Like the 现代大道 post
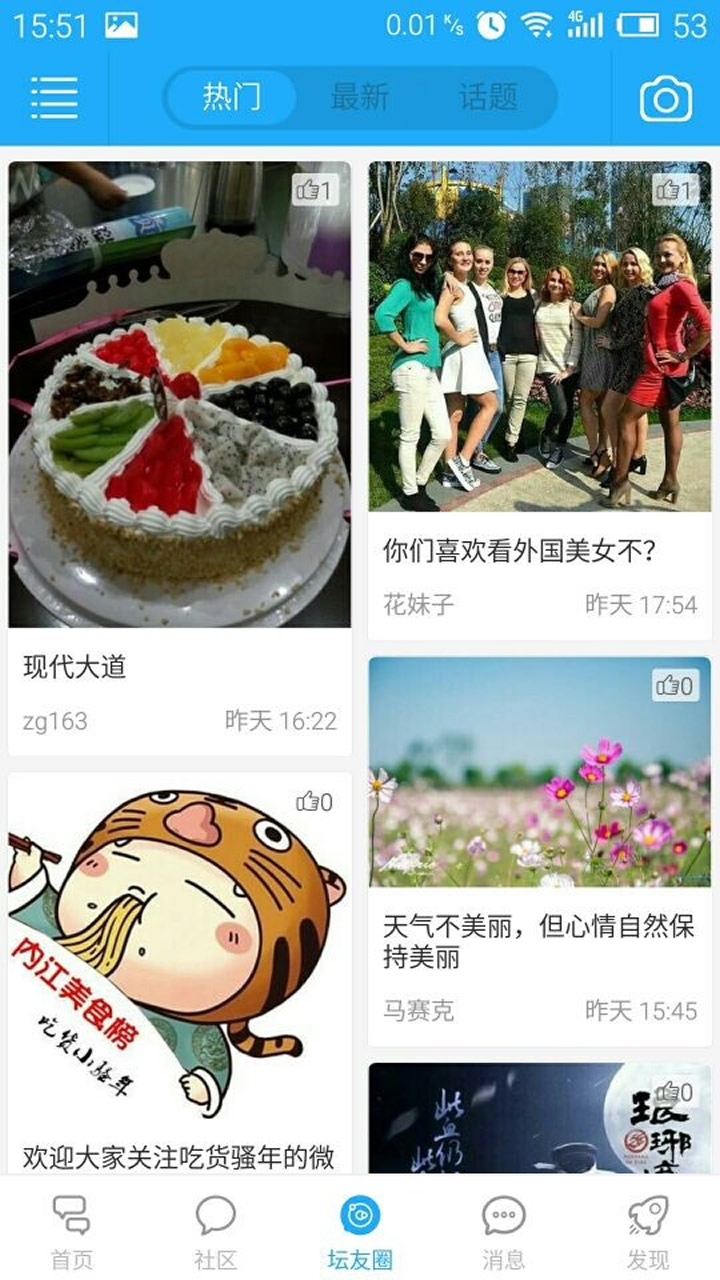Image resolution: width=720 pixels, height=1280 pixels. coord(313,190)
